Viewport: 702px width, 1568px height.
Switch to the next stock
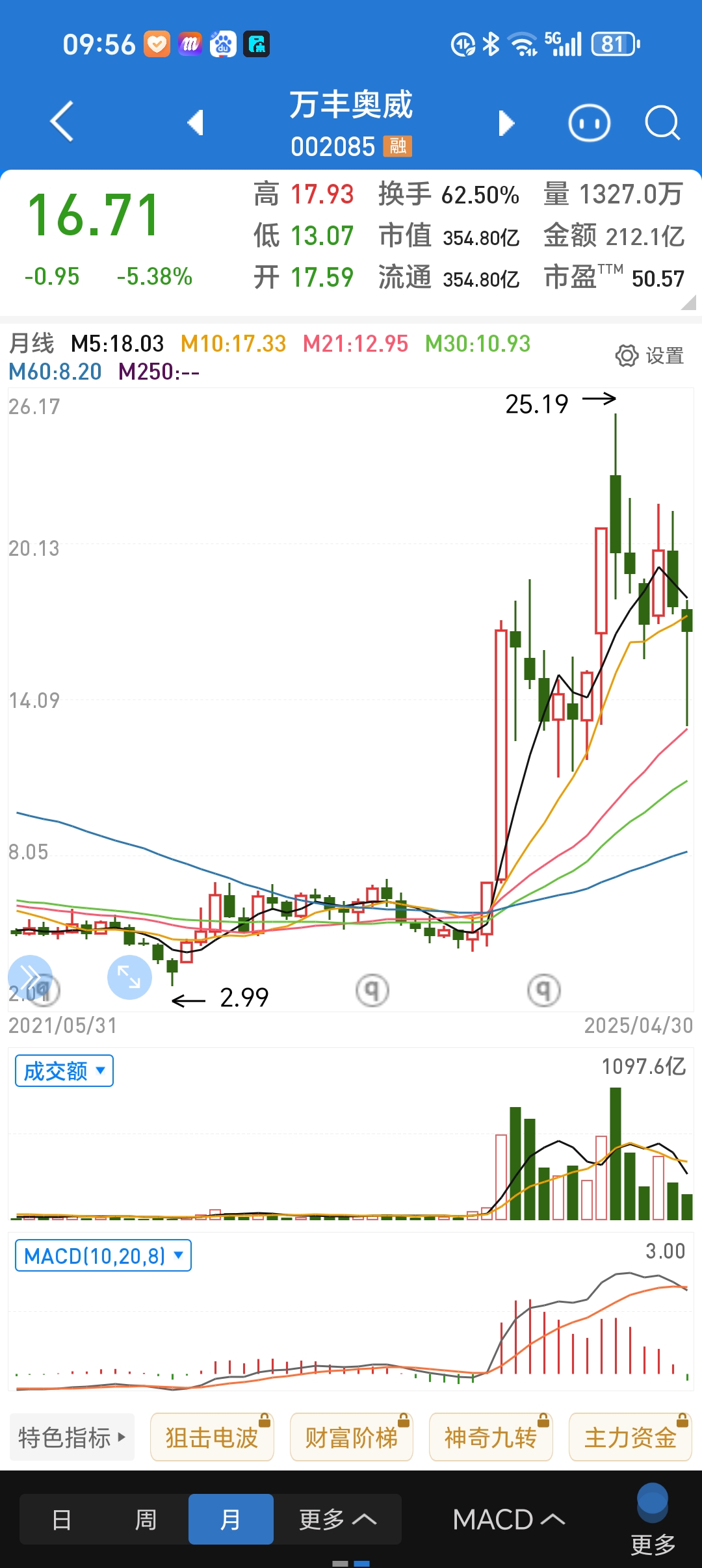pyautogui.click(x=506, y=123)
